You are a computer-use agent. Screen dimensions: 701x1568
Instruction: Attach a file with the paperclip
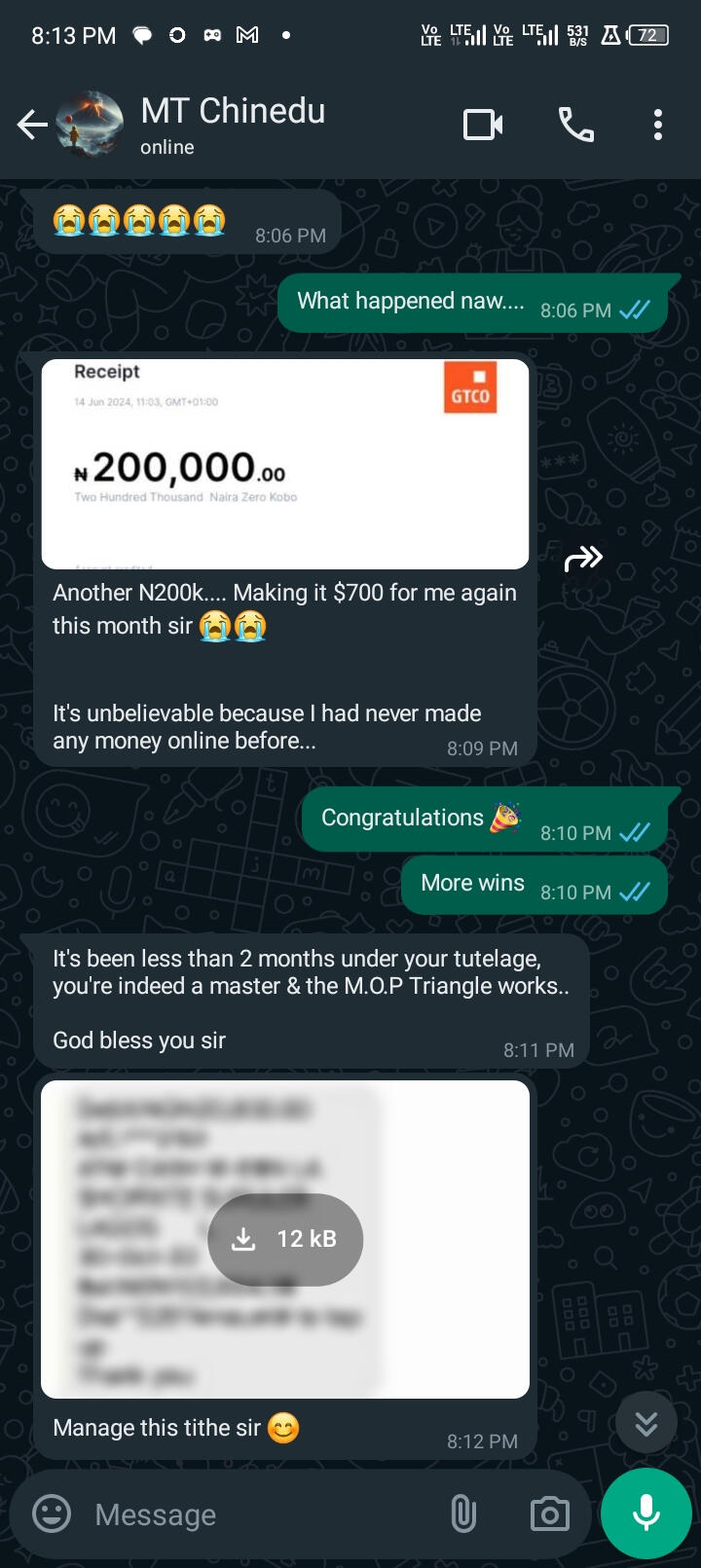tap(463, 1514)
